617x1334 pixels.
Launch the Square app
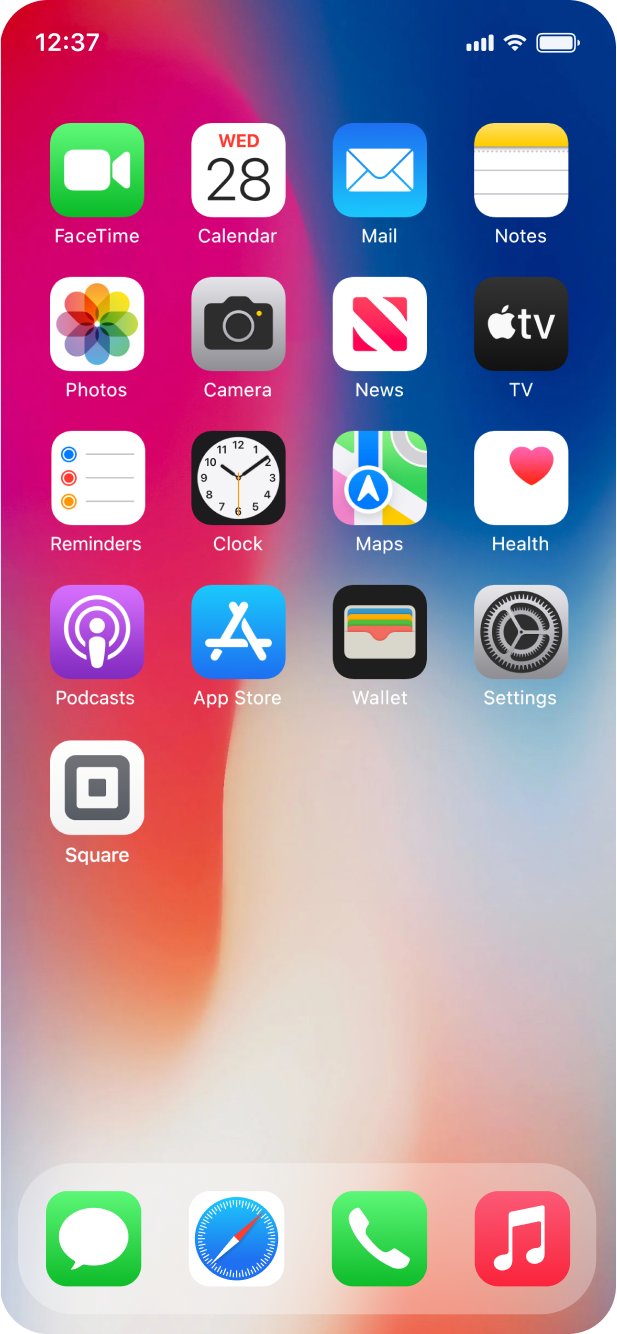point(97,788)
